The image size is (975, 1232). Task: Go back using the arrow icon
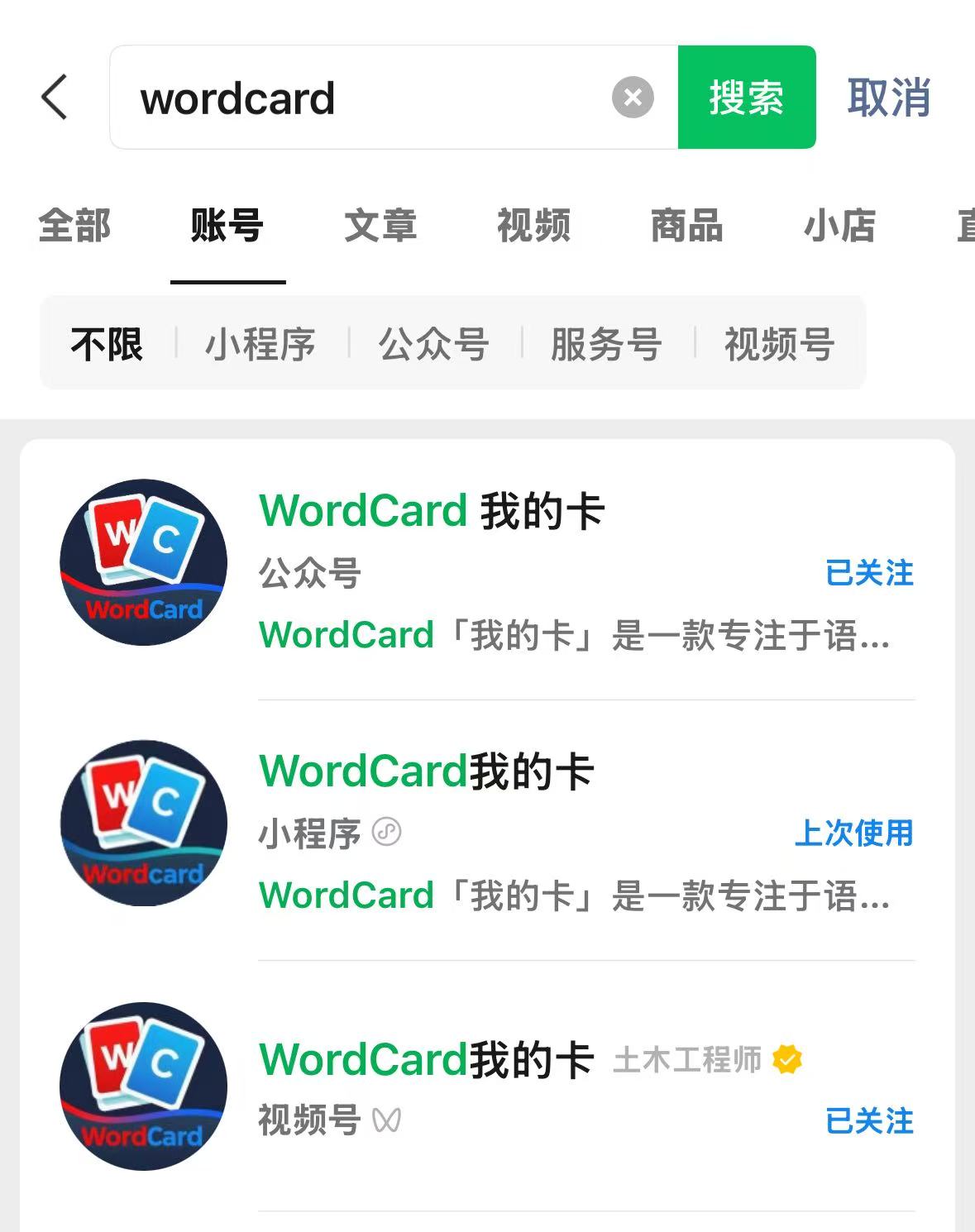coord(55,98)
